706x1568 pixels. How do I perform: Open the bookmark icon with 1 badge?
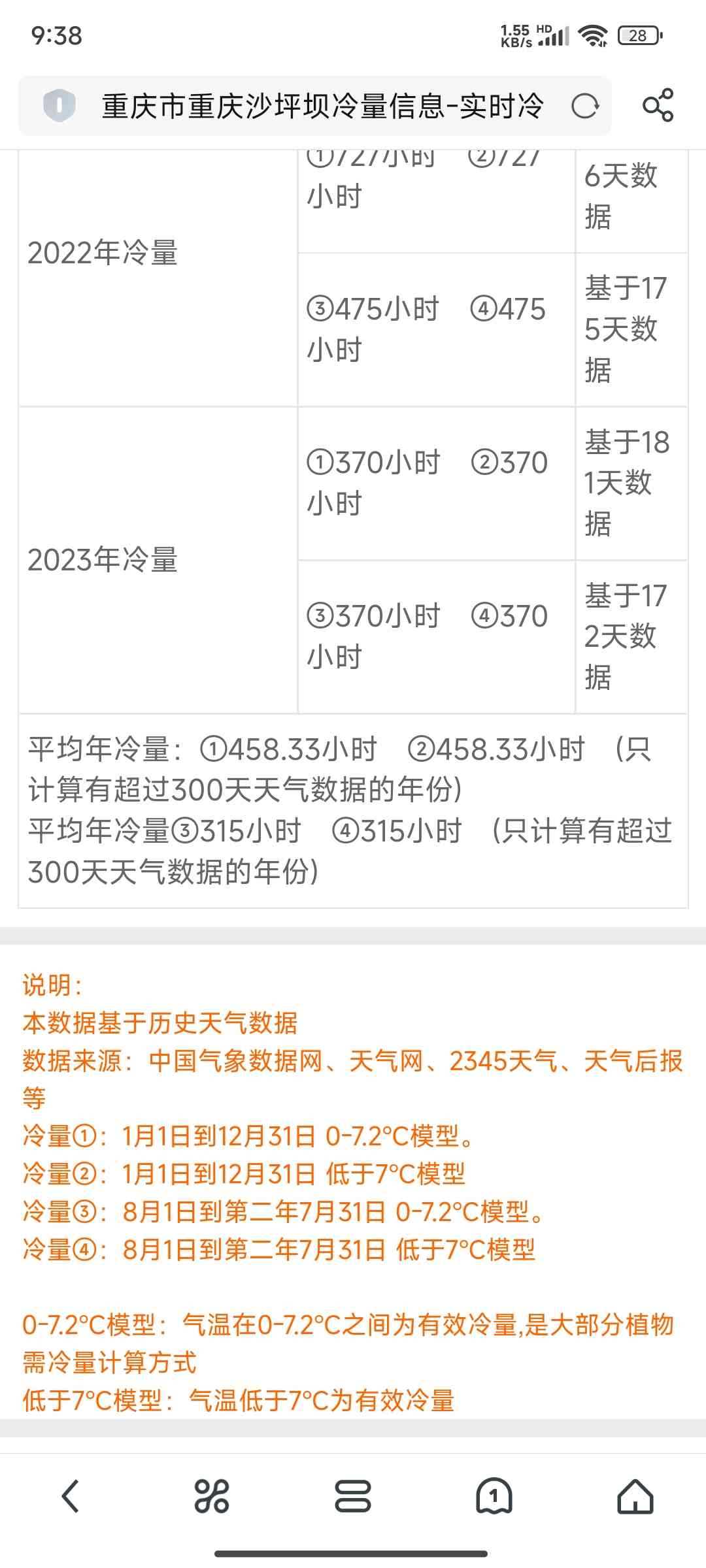(x=494, y=1496)
